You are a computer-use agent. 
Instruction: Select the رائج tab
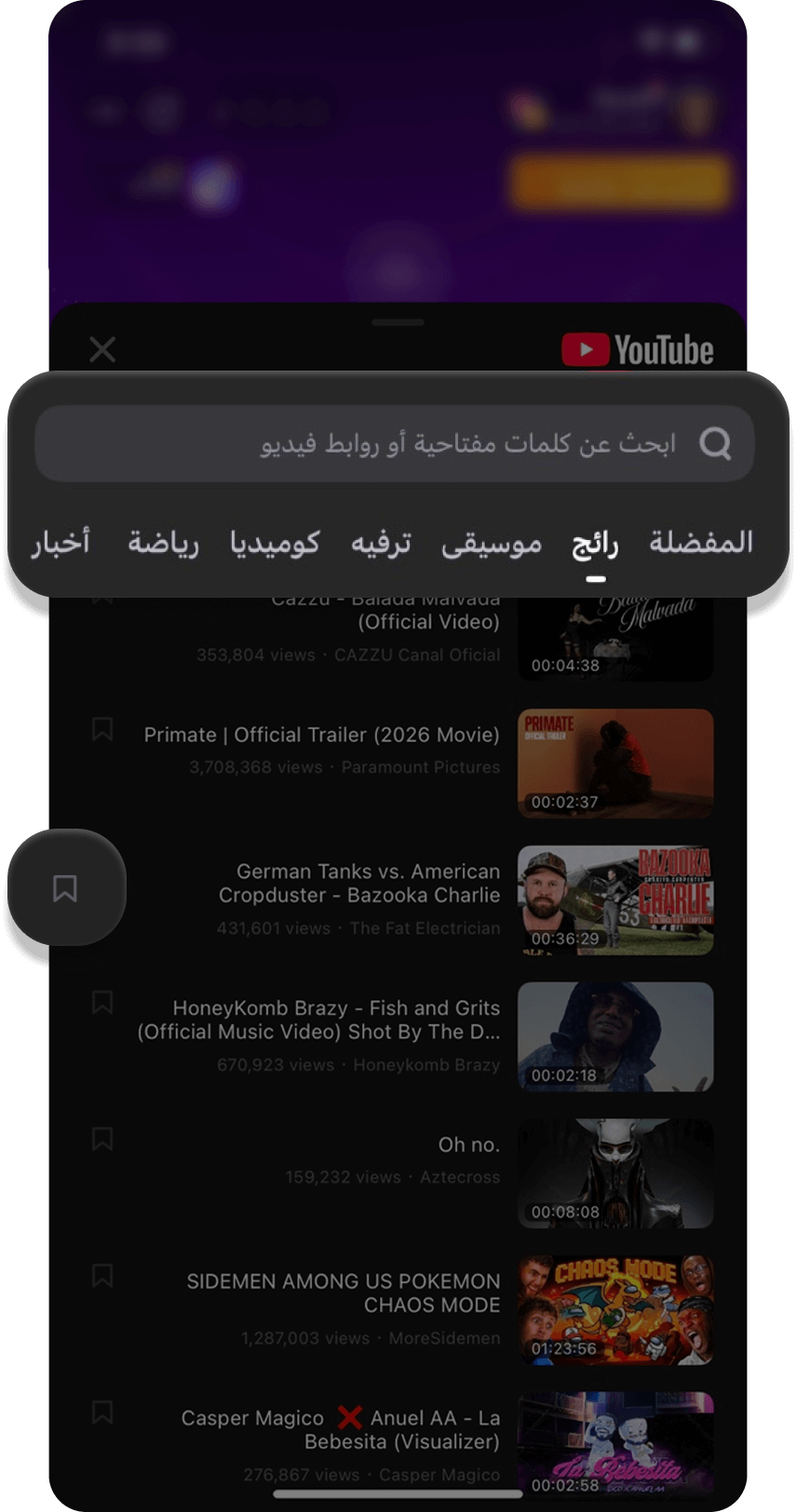coord(595,544)
